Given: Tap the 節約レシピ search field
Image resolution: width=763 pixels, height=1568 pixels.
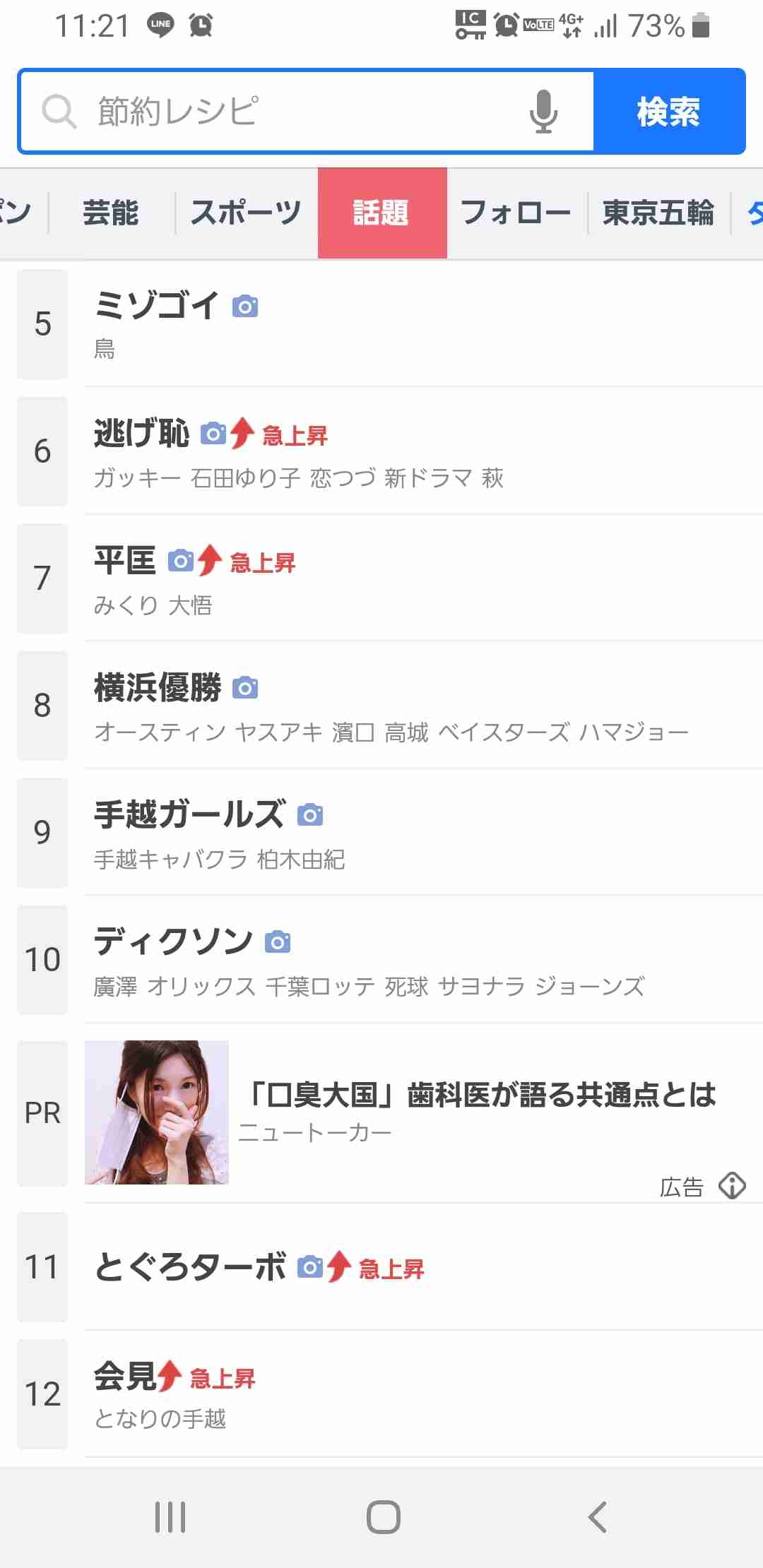Looking at the screenshot, I should [306, 112].
